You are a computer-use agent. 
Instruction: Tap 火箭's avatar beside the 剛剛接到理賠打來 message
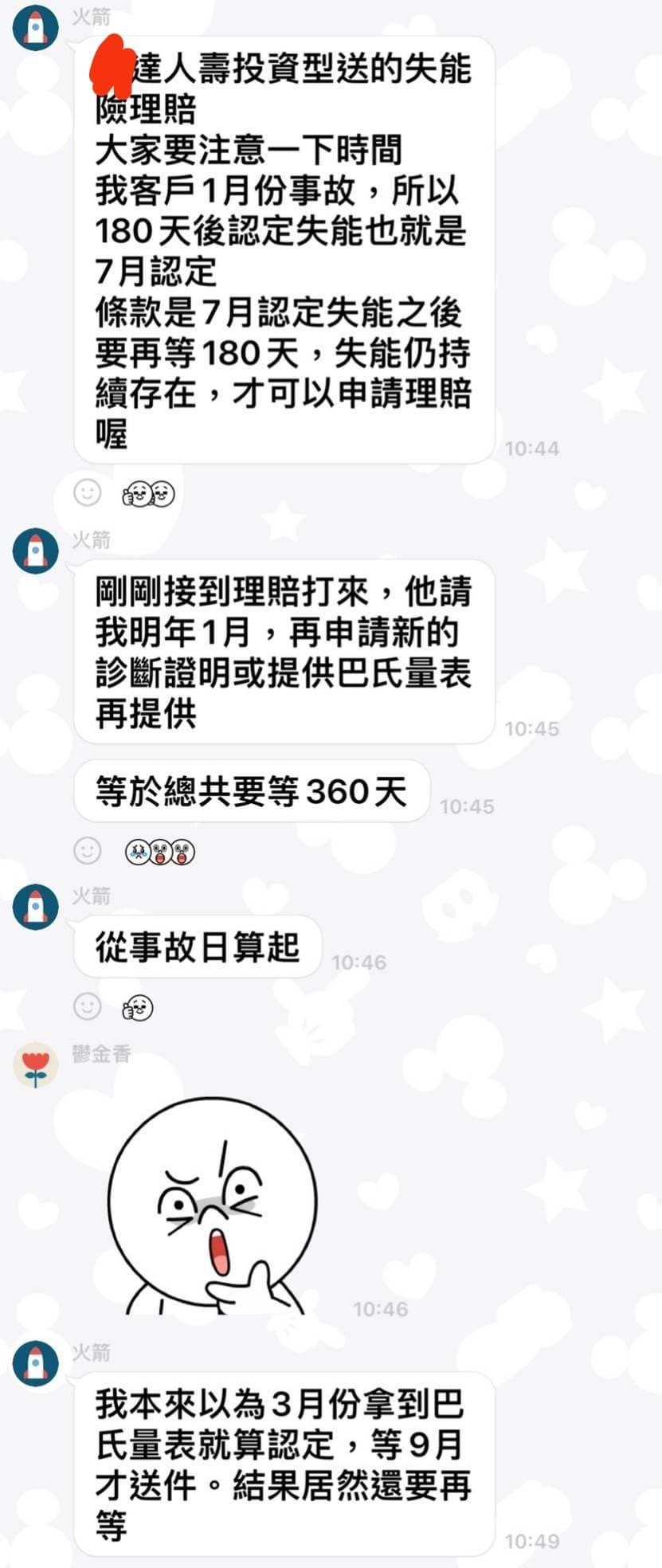point(36,551)
